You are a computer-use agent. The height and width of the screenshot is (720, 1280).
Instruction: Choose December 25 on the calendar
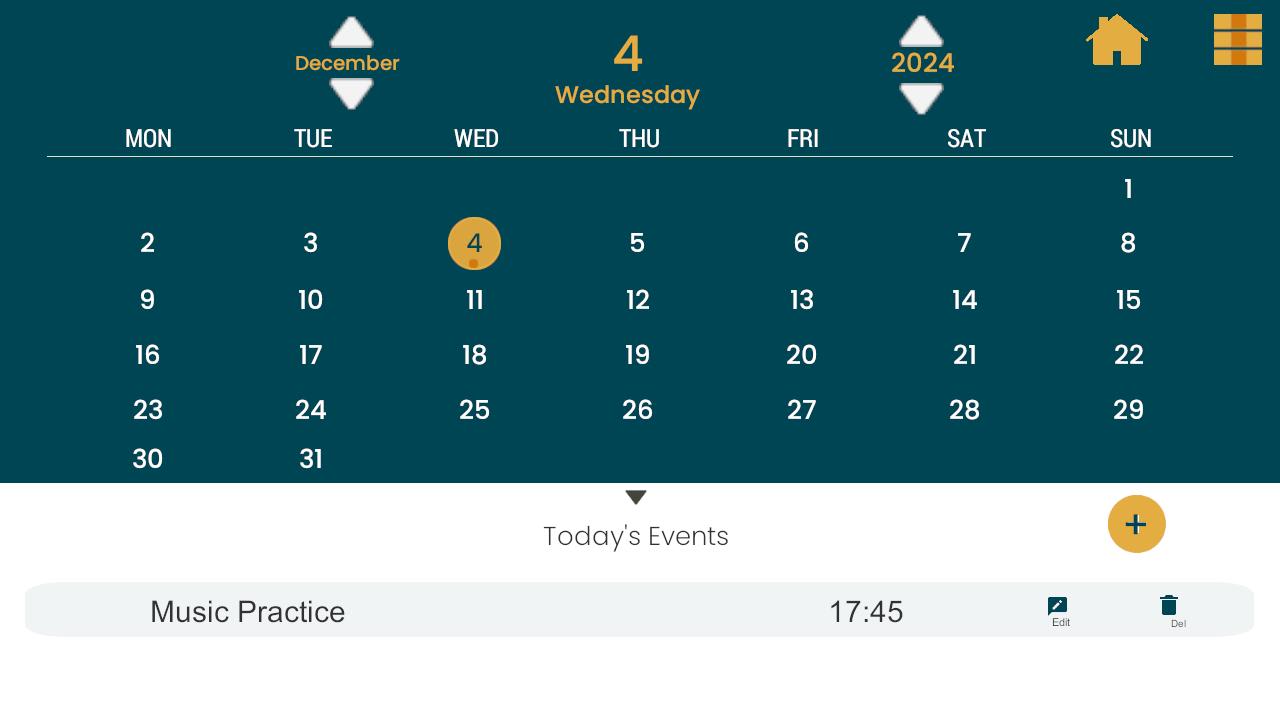coord(474,410)
